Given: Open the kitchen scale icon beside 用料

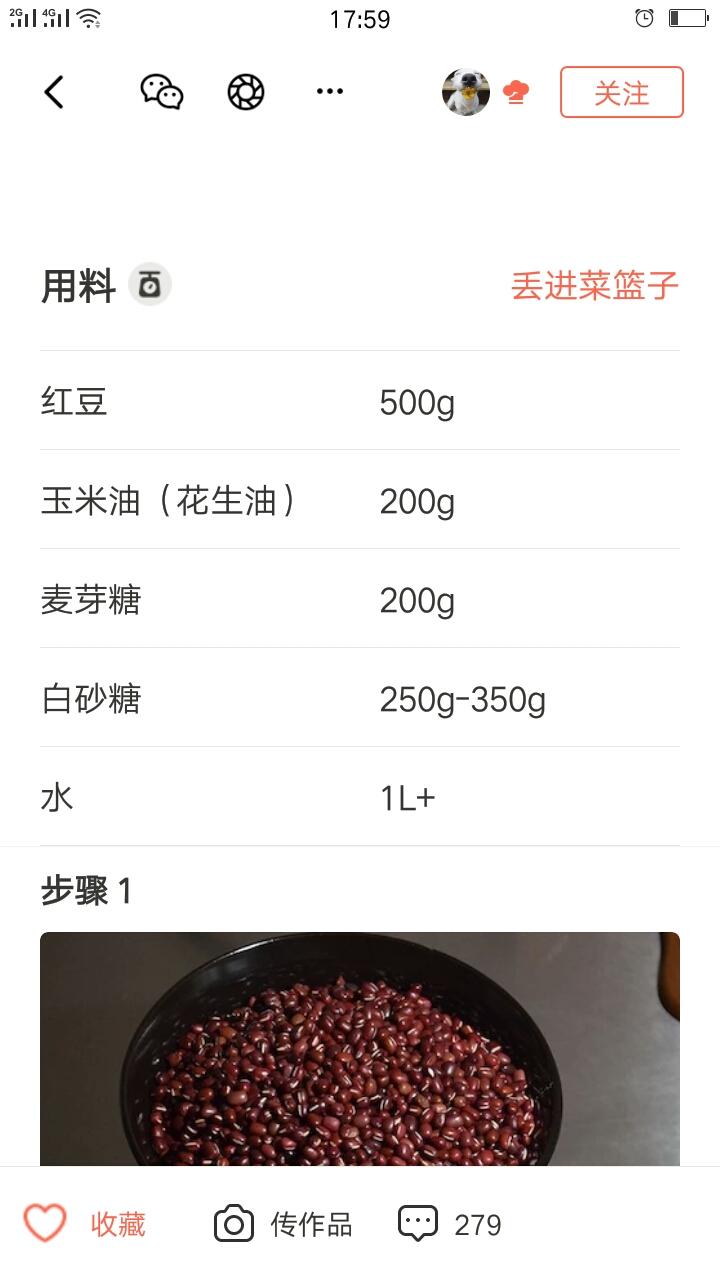Looking at the screenshot, I should [x=150, y=286].
